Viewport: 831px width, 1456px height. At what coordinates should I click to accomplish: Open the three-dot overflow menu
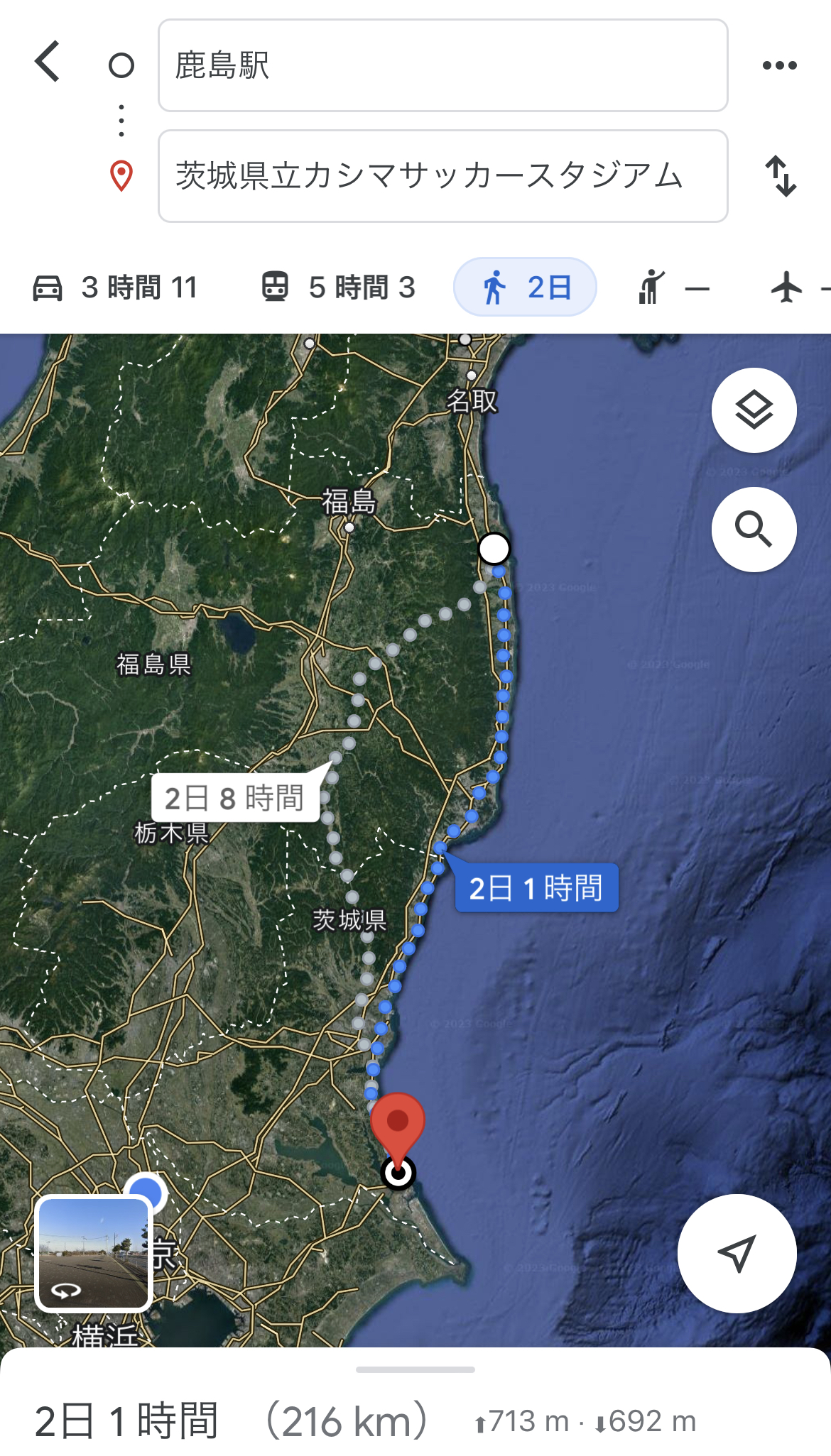pyautogui.click(x=779, y=65)
